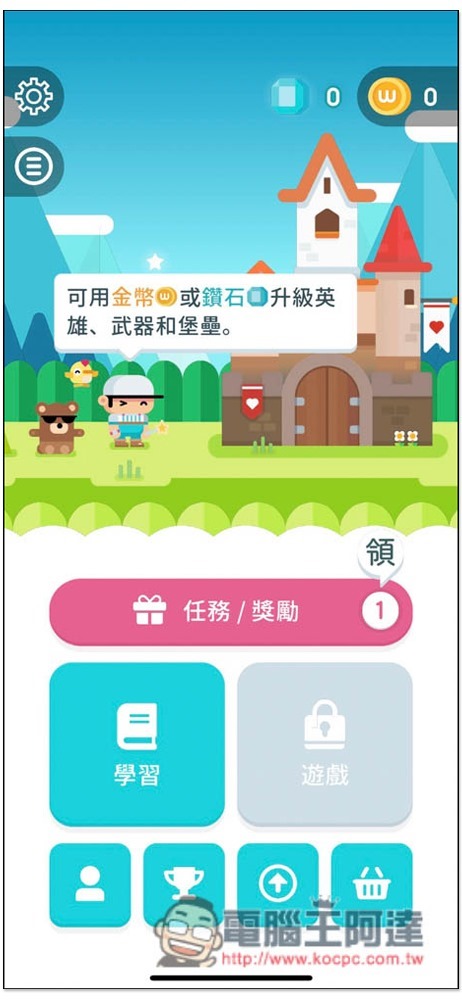Open the profile person icon

point(90,885)
